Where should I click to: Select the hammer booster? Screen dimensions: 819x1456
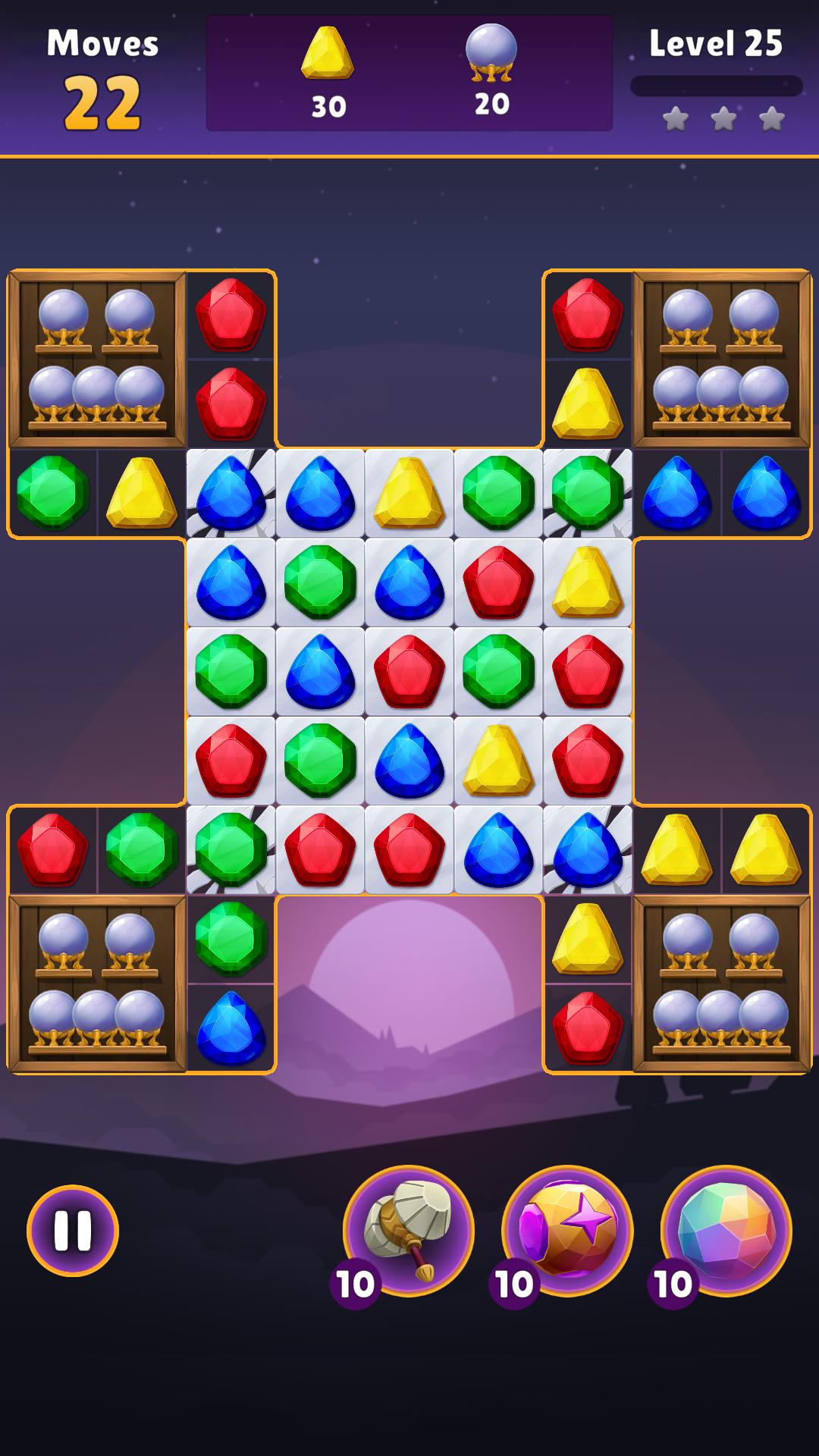[x=409, y=1230]
